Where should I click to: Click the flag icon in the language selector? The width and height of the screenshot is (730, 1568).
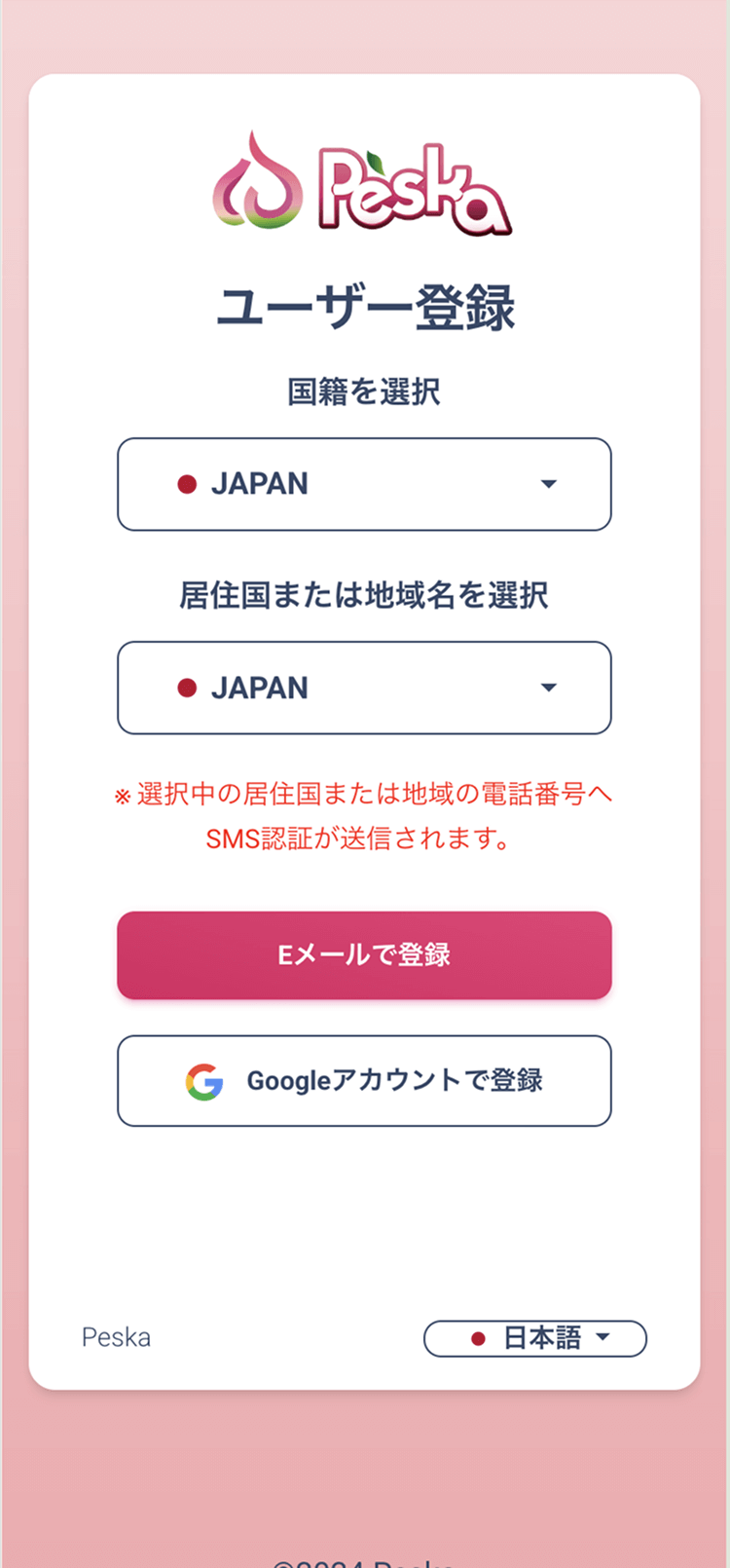(478, 1338)
